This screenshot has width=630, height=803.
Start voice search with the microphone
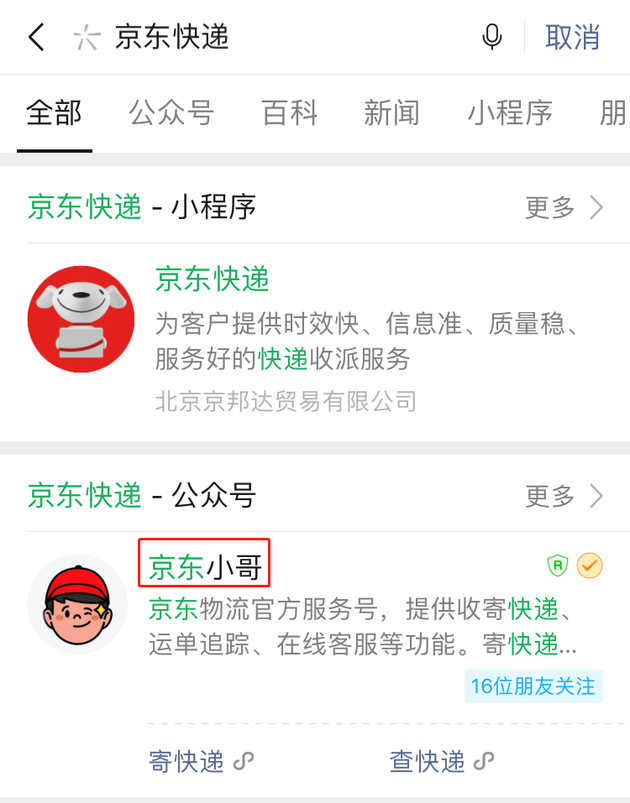point(491,38)
